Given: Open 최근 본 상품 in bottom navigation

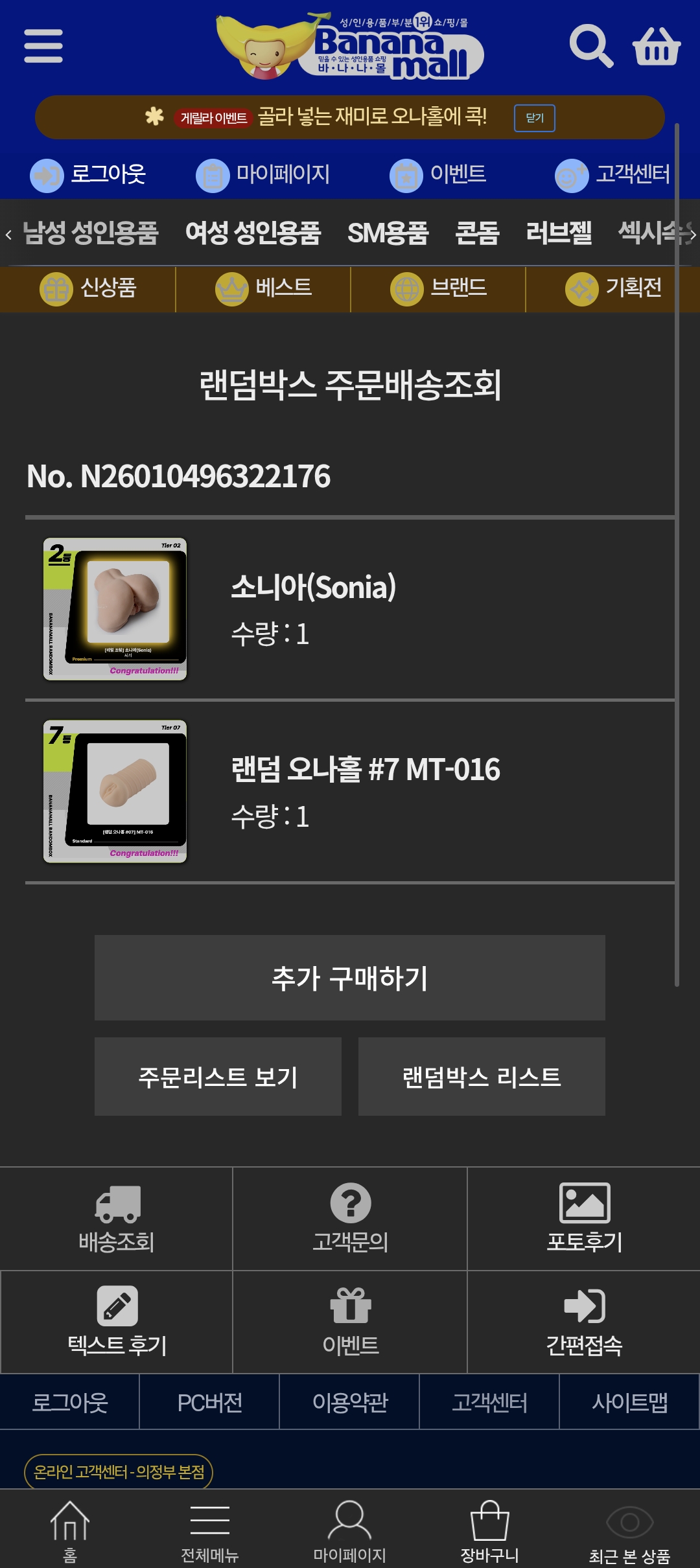Looking at the screenshot, I should click(x=629, y=1532).
